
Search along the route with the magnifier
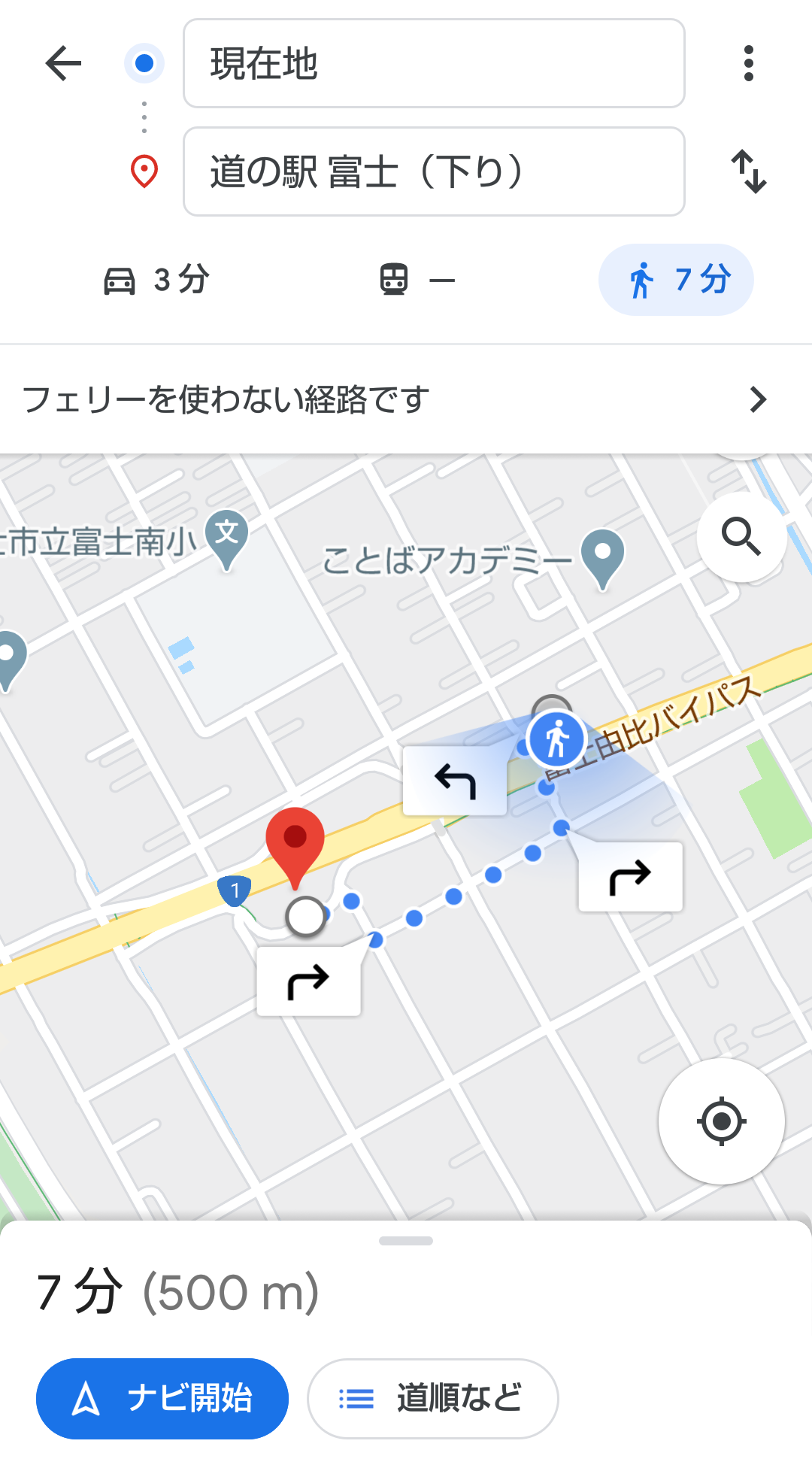pos(741,537)
